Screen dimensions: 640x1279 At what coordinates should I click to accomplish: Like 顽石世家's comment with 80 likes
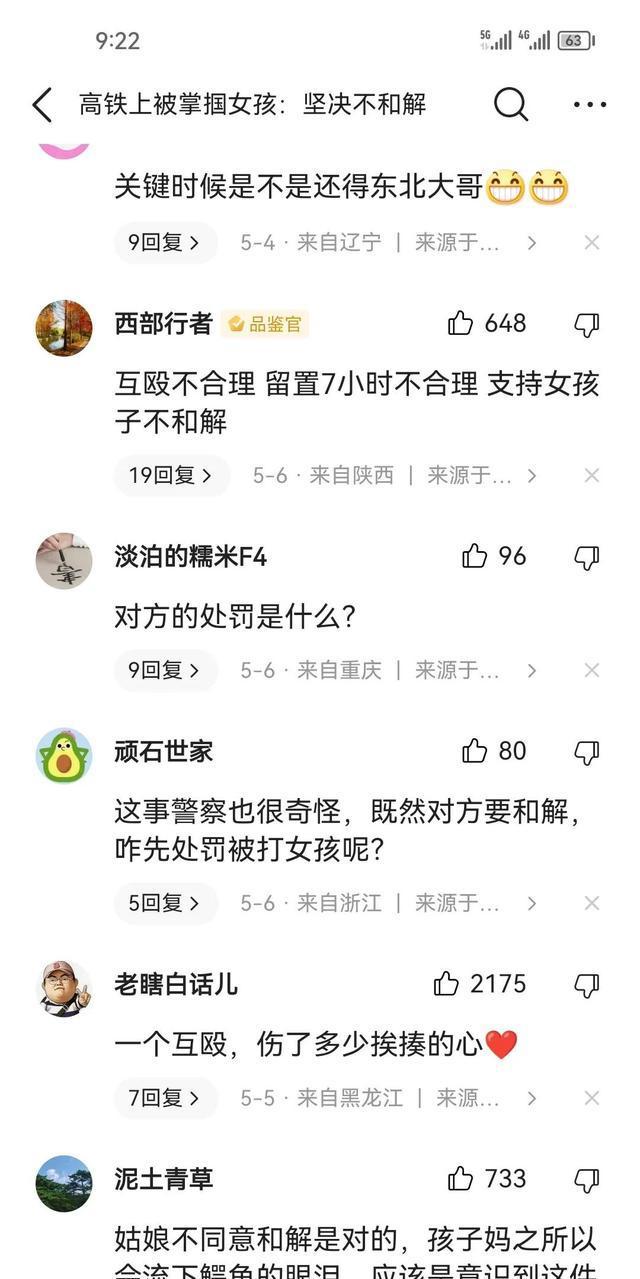(x=475, y=751)
